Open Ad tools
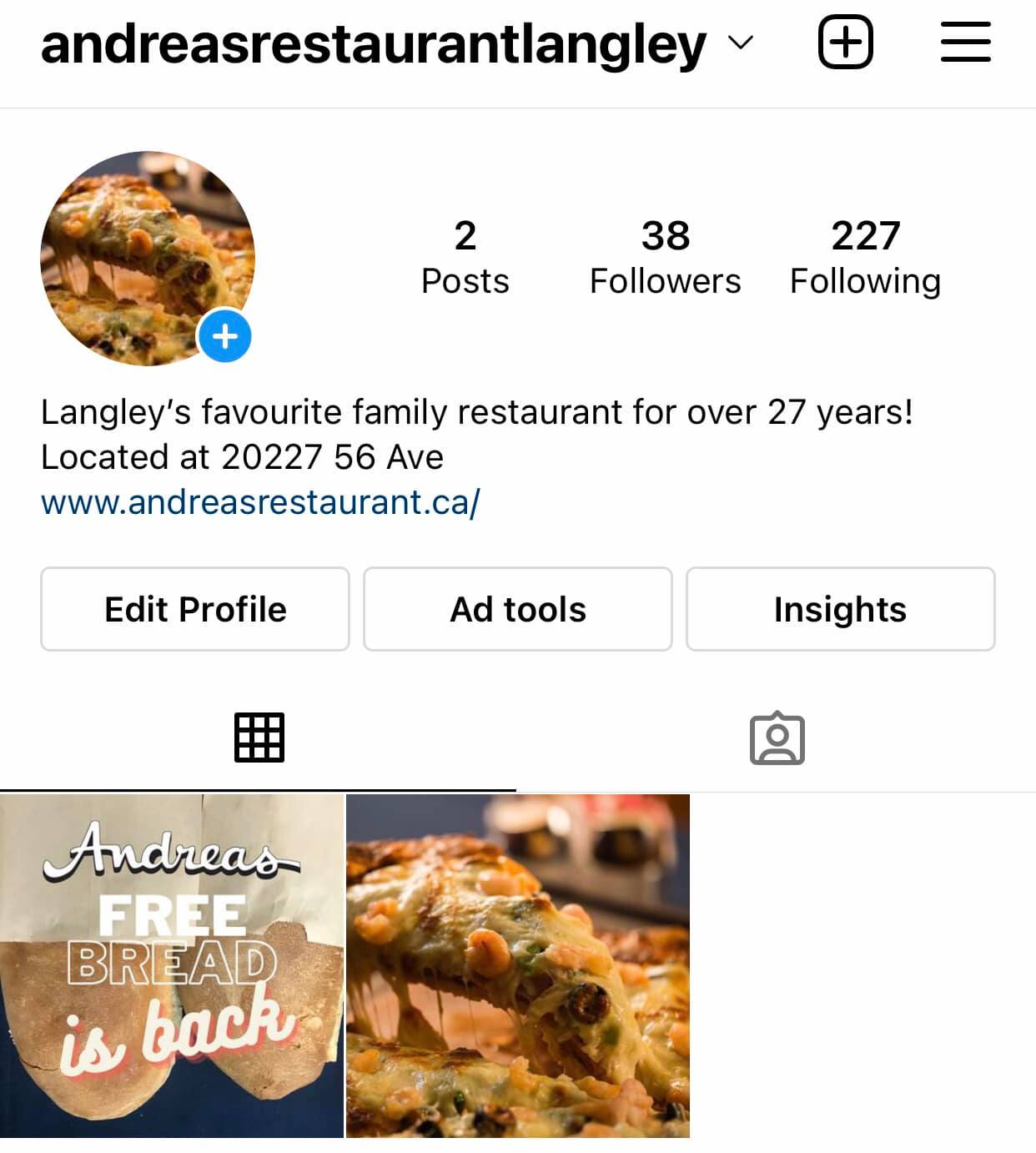 517,609
